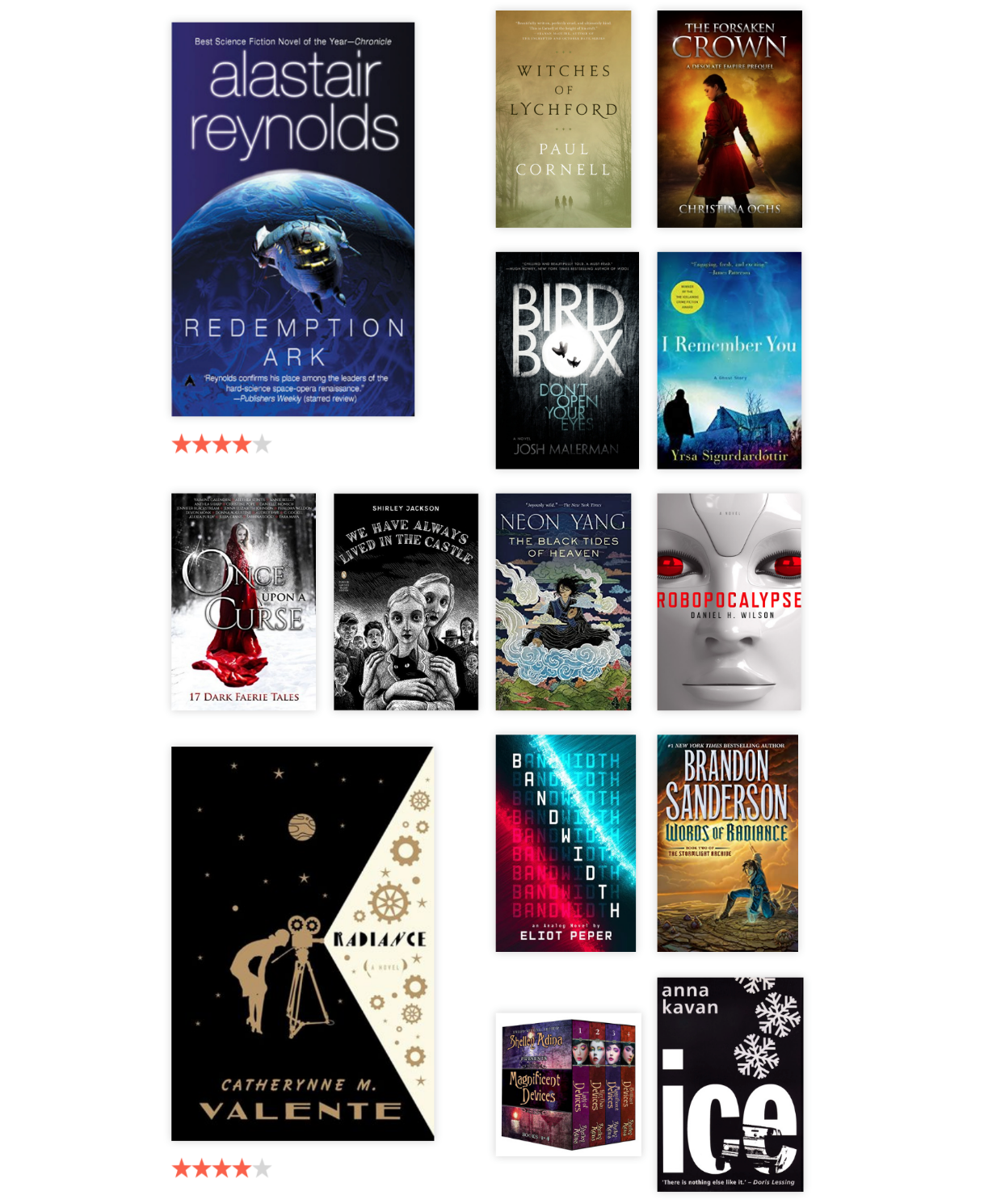Image resolution: width=984 pixels, height=1204 pixels.
Task: Open Witches of Lychford by Paul Cornell
Action: 563,119
